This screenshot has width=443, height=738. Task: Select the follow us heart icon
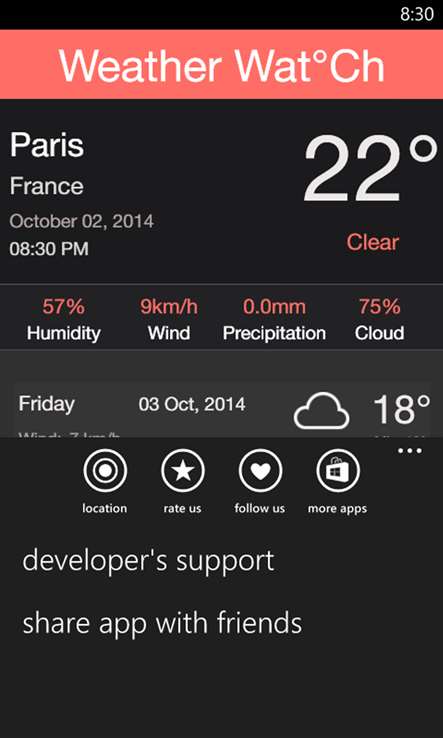coord(260,470)
